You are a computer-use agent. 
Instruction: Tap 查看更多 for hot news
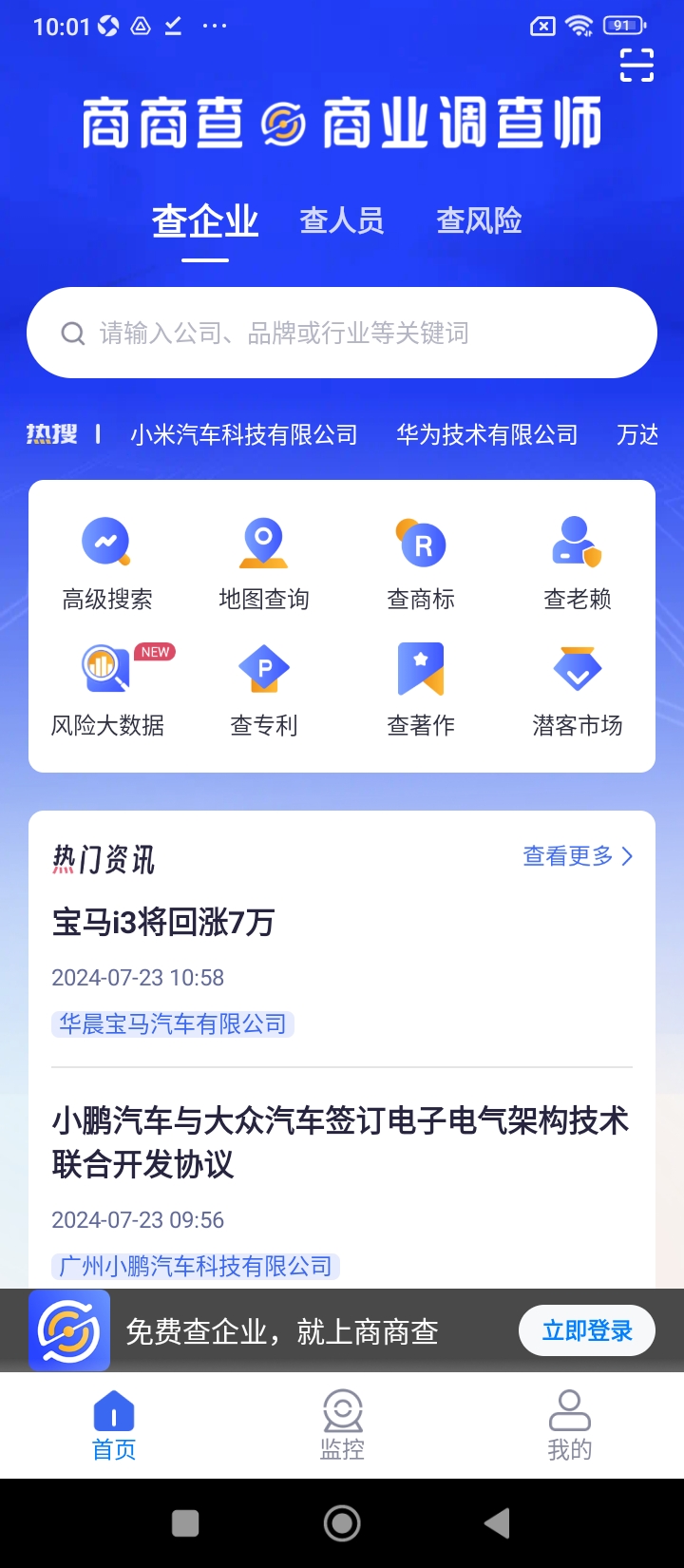578,856
